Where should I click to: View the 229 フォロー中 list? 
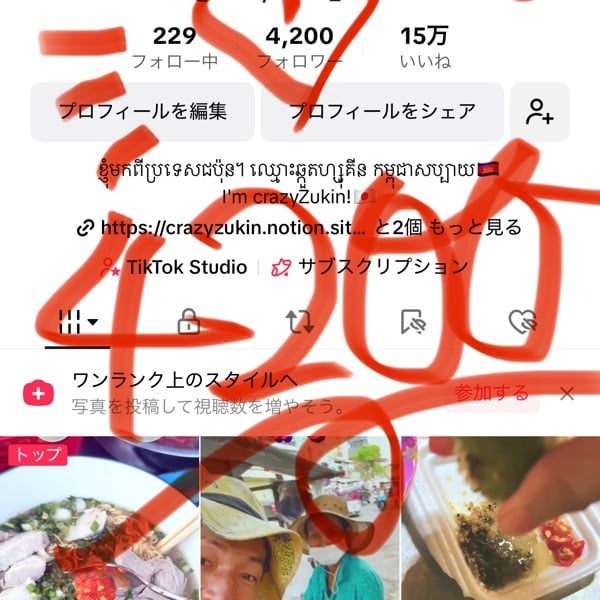174,47
